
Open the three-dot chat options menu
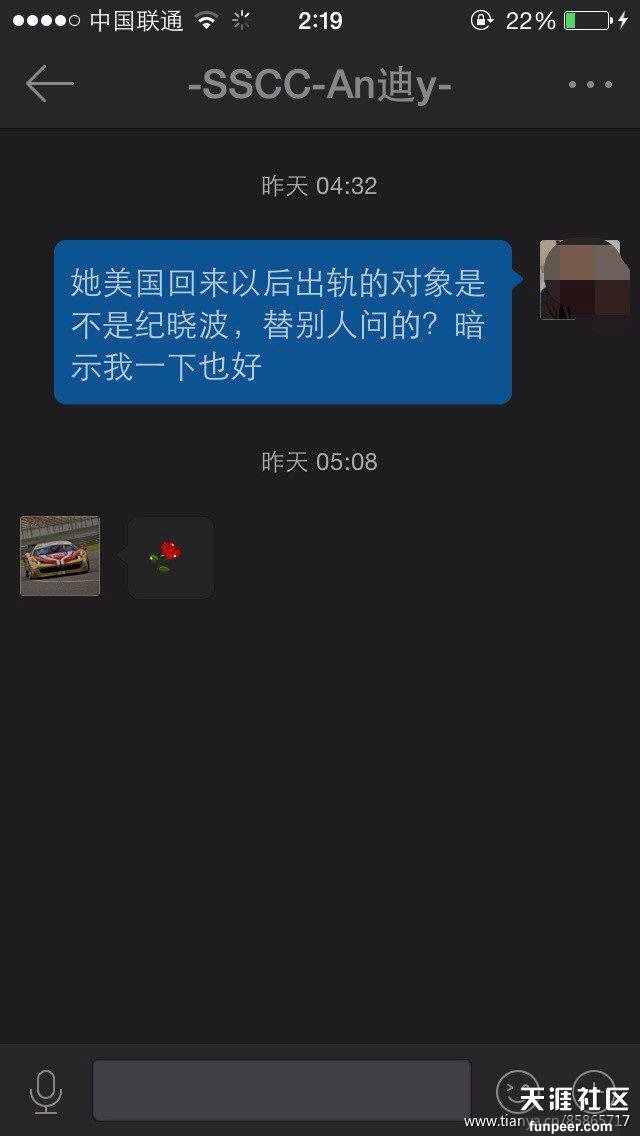[x=590, y=85]
